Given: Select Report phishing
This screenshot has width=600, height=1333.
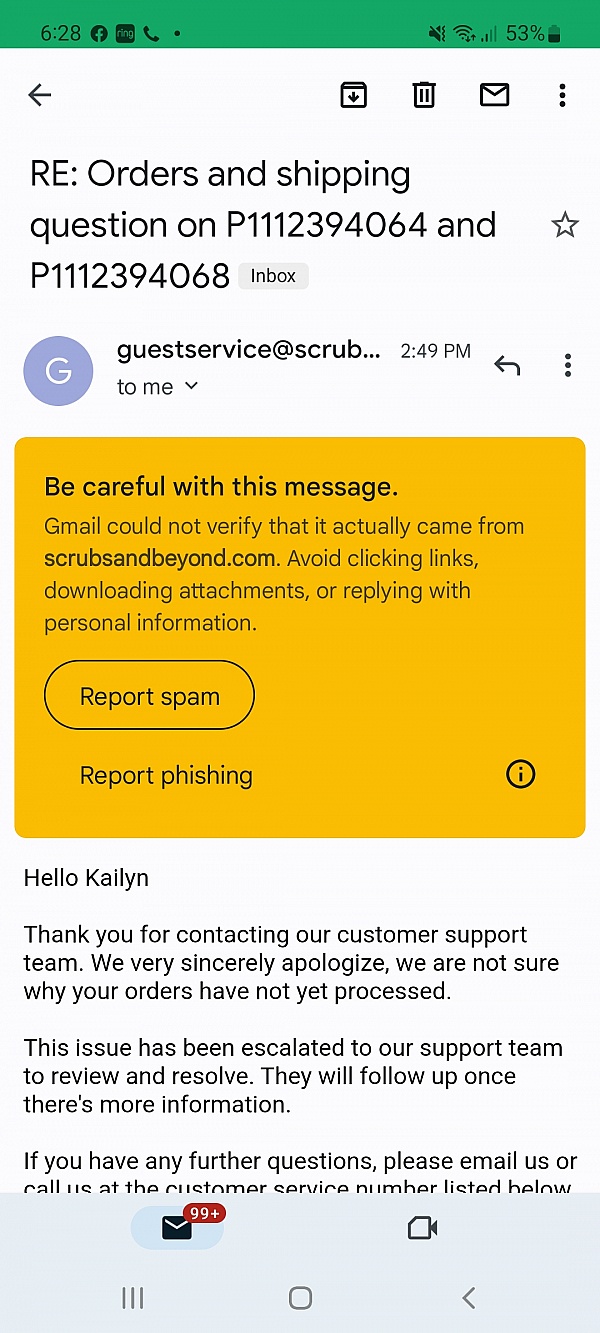Looking at the screenshot, I should (166, 775).
